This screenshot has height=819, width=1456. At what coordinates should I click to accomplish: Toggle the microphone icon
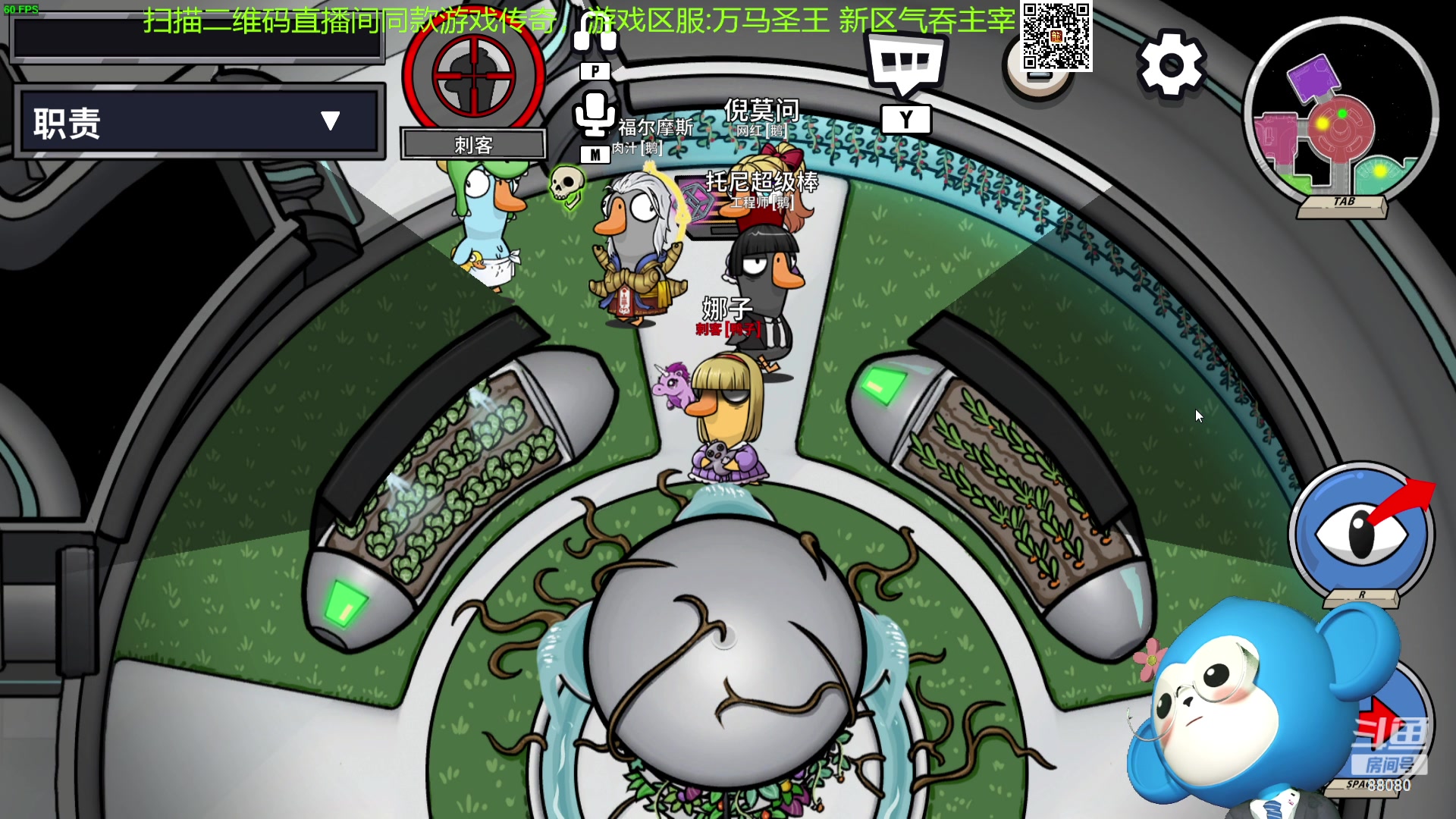pos(594,115)
